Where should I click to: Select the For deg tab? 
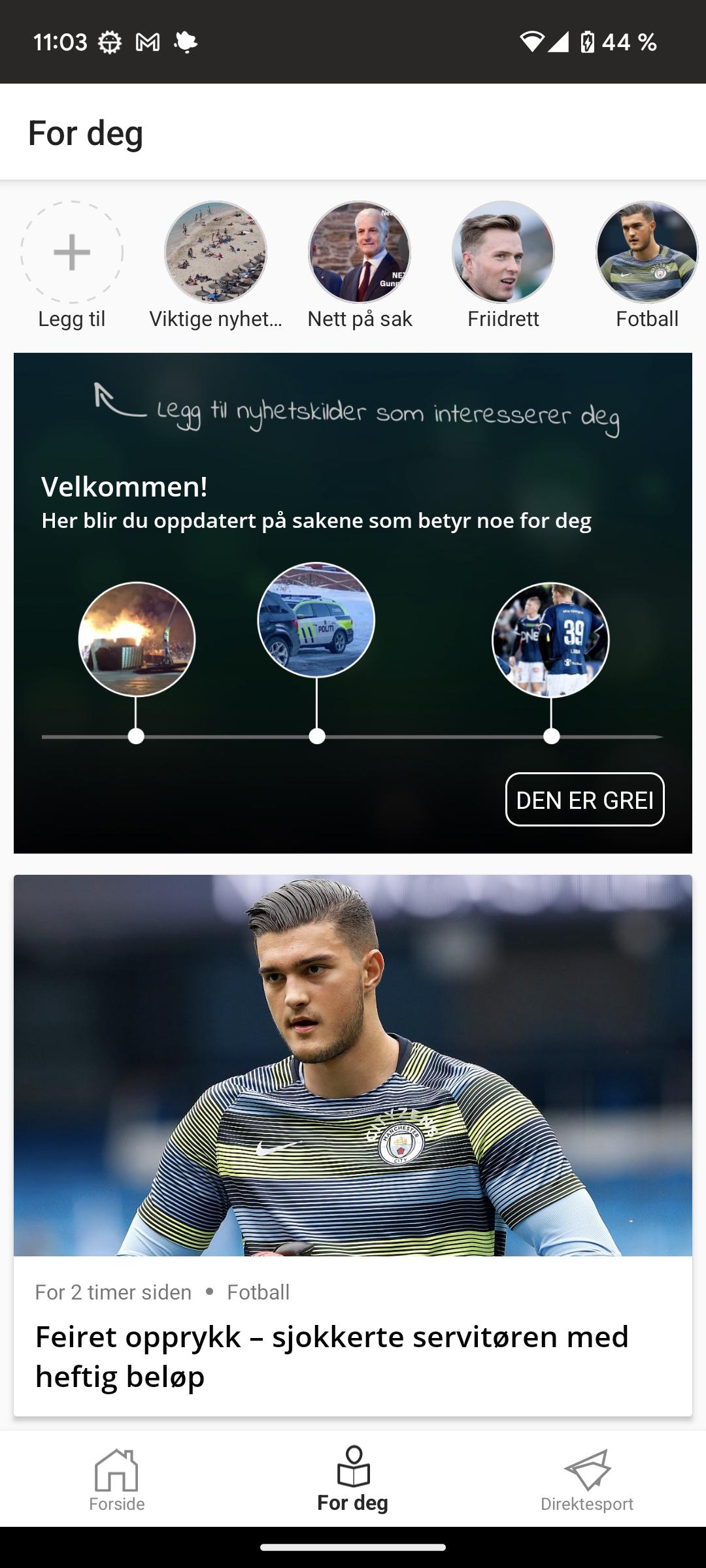[353, 1479]
